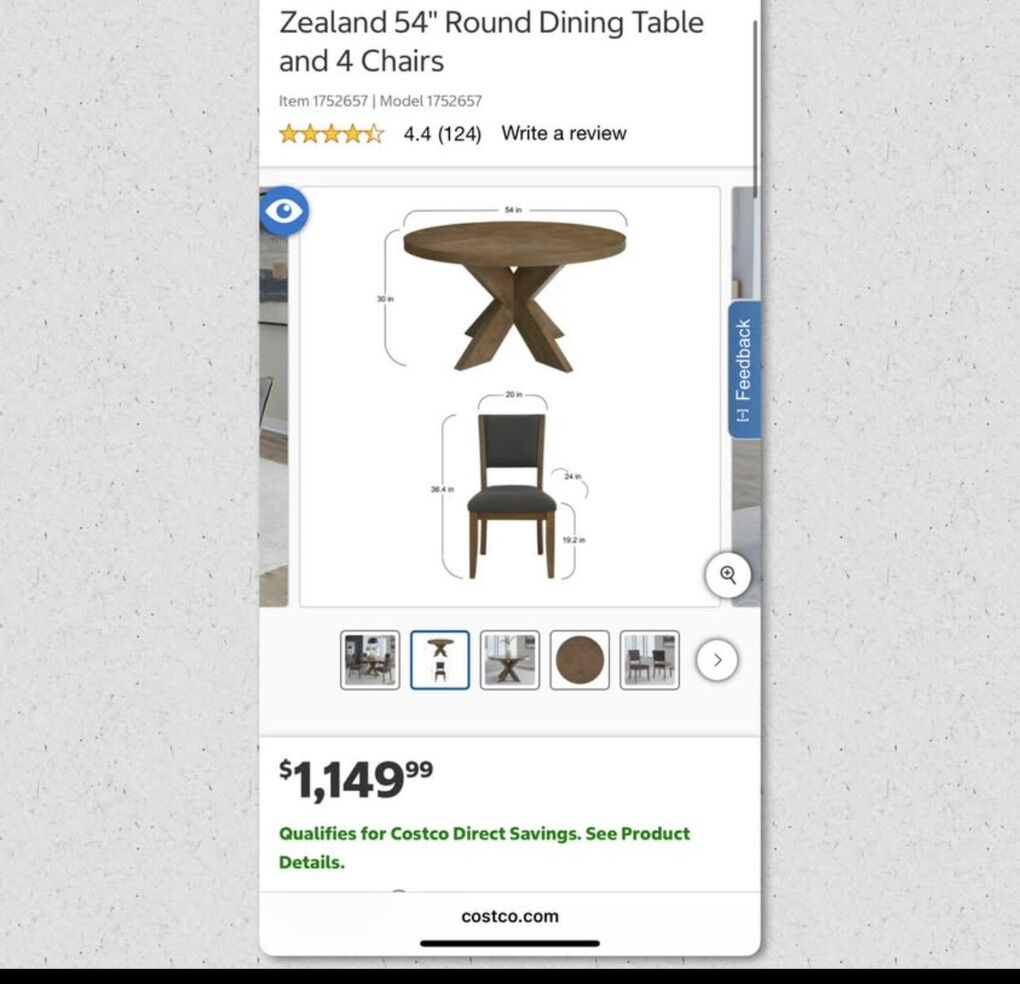The width and height of the screenshot is (1020, 984).
Task: Select the two chairs thumbnail
Action: (x=650, y=660)
